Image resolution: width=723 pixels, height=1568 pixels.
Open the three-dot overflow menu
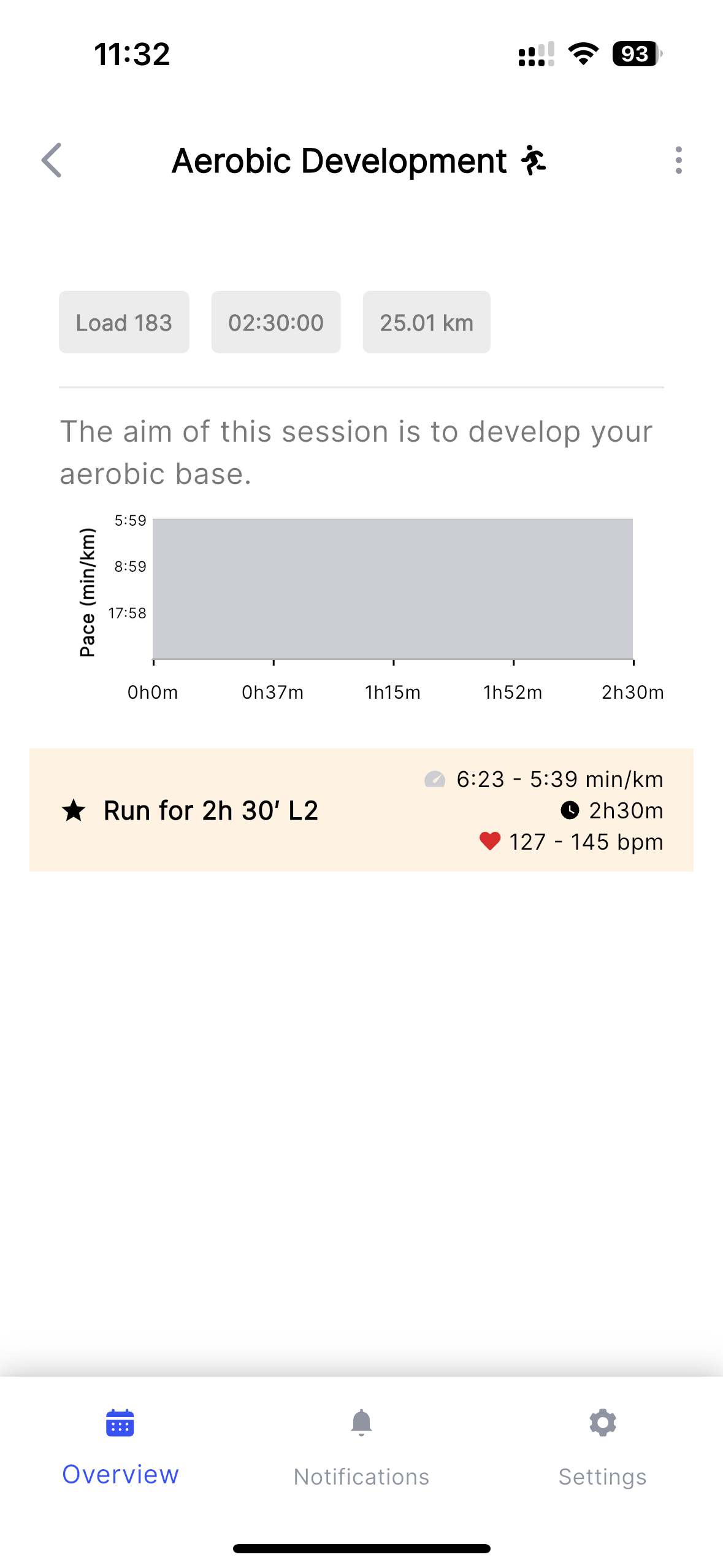[x=678, y=160]
